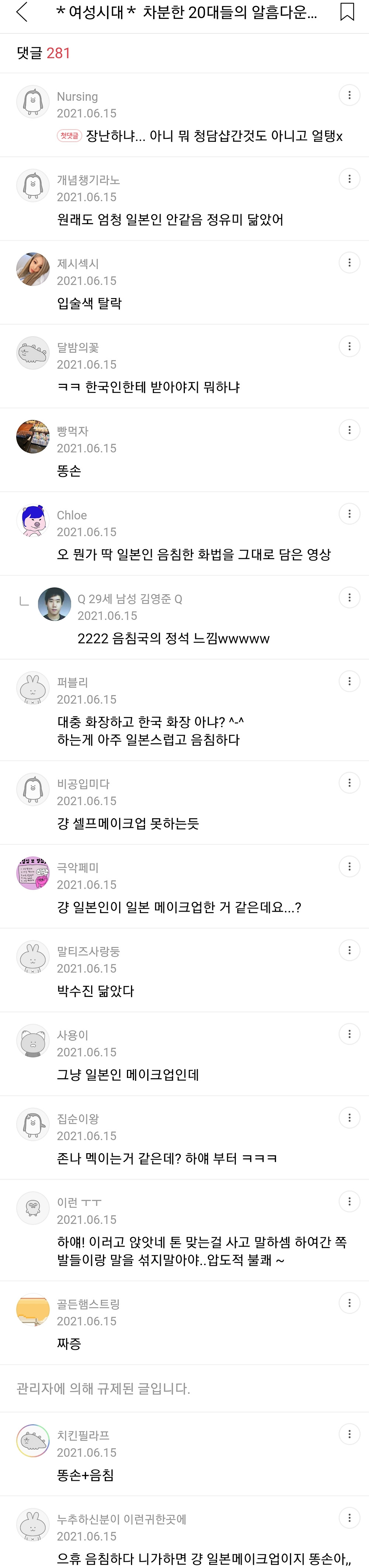The image size is (369, 1568).
Task: Open more options on 빵먹자's comment
Action: [349, 430]
